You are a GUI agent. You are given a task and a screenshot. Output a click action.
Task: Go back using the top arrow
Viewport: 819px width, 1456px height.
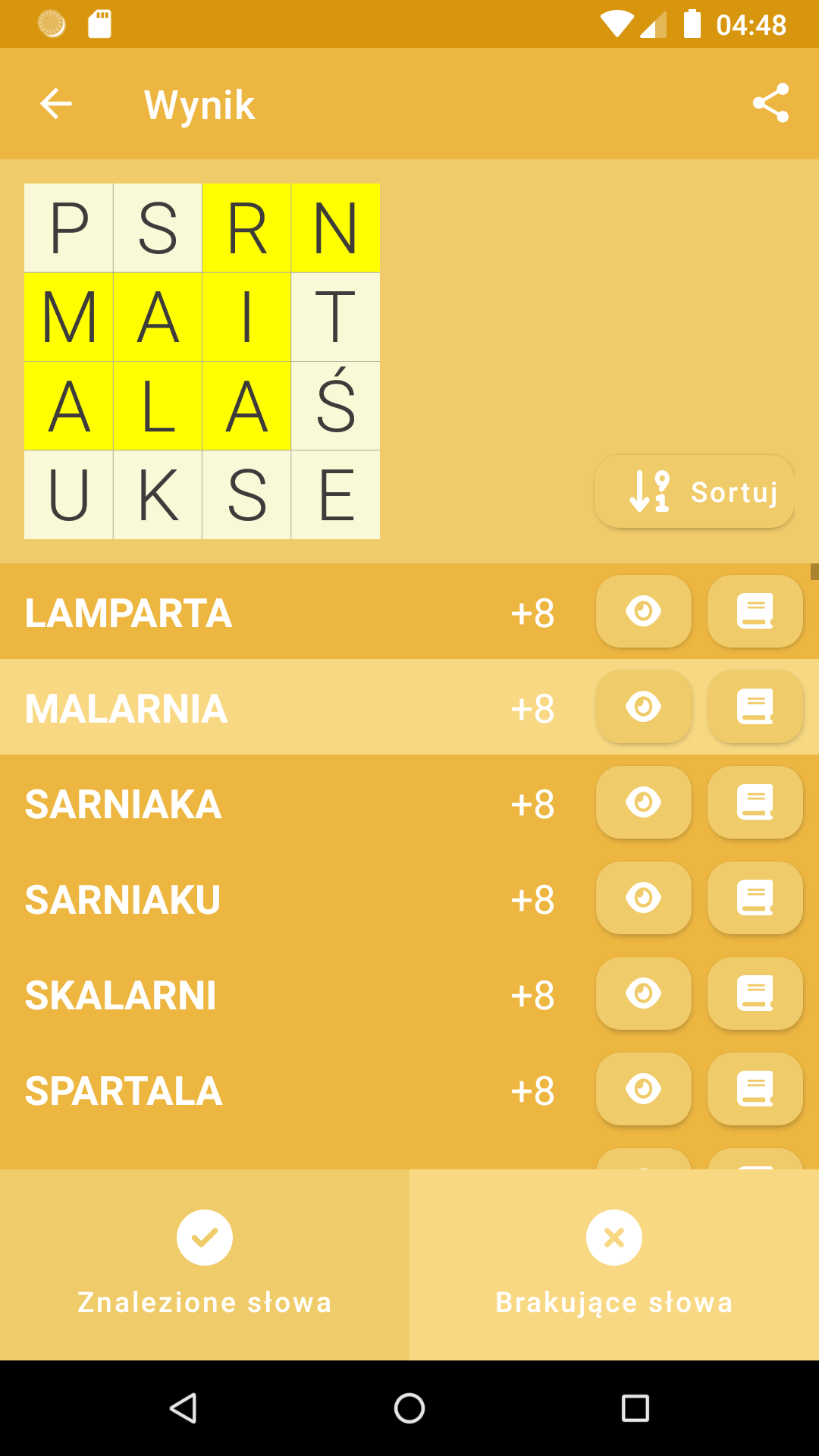(56, 104)
